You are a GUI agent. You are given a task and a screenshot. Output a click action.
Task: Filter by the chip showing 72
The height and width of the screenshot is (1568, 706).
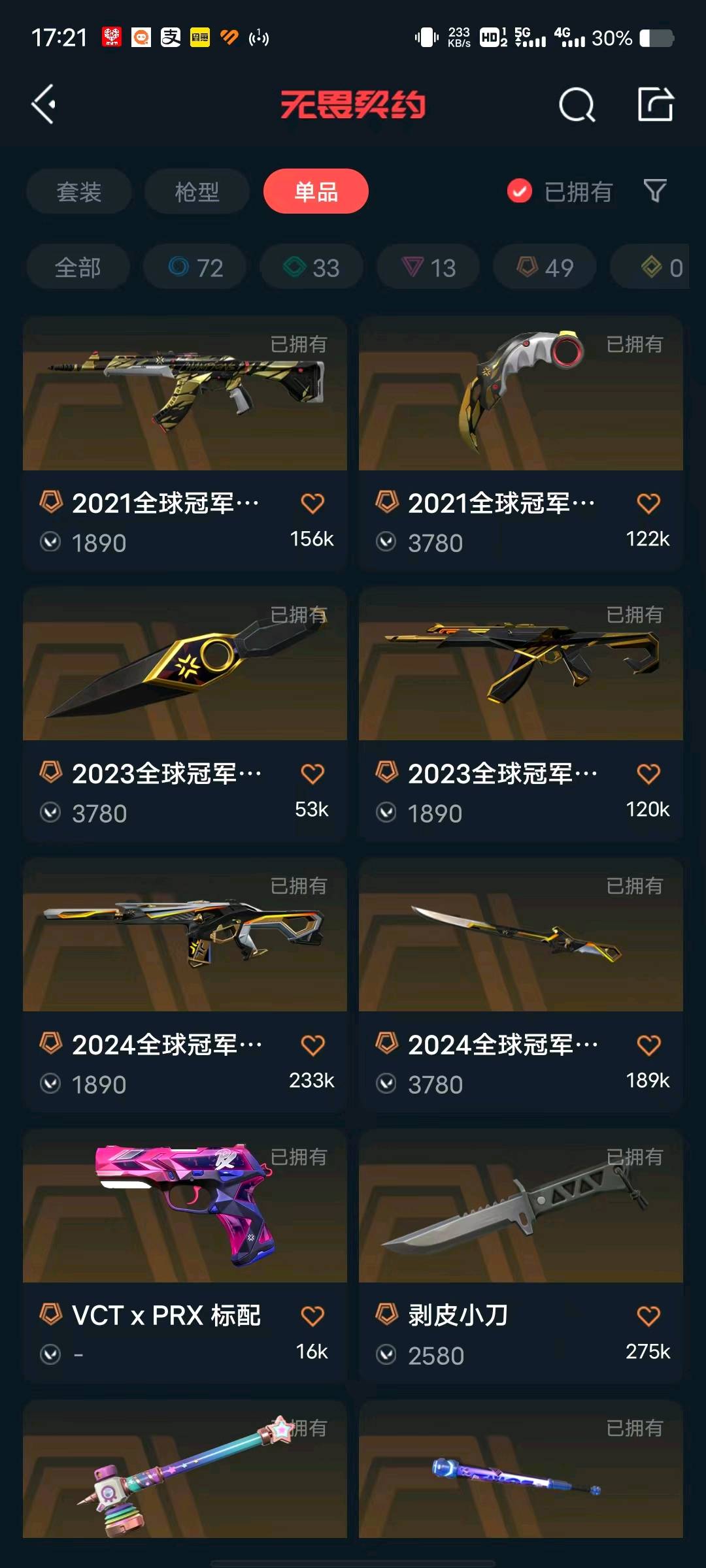pyautogui.click(x=195, y=267)
